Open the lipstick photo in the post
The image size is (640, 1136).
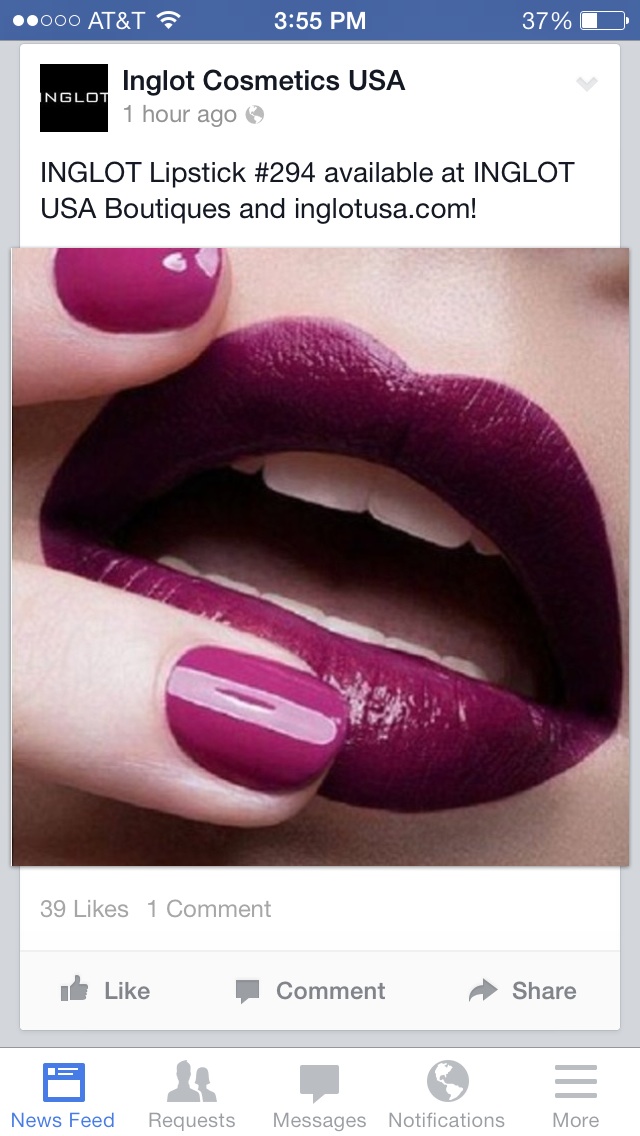[x=320, y=556]
